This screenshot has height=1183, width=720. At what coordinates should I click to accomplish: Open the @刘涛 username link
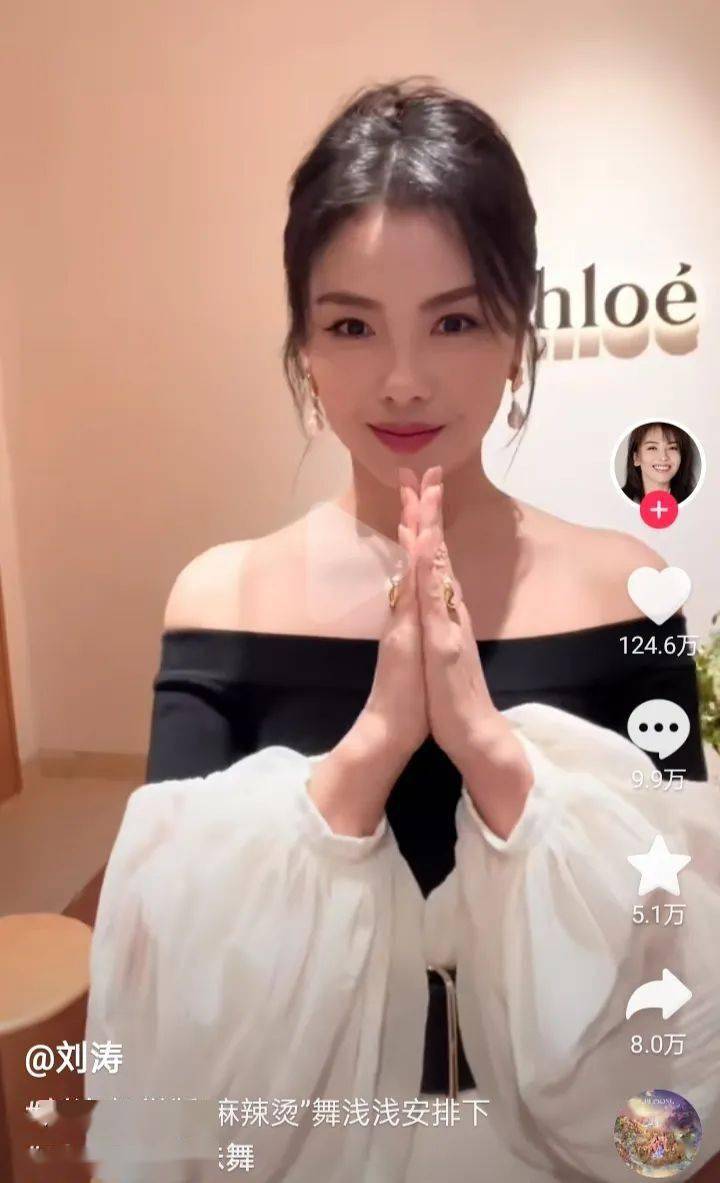tap(74, 1060)
